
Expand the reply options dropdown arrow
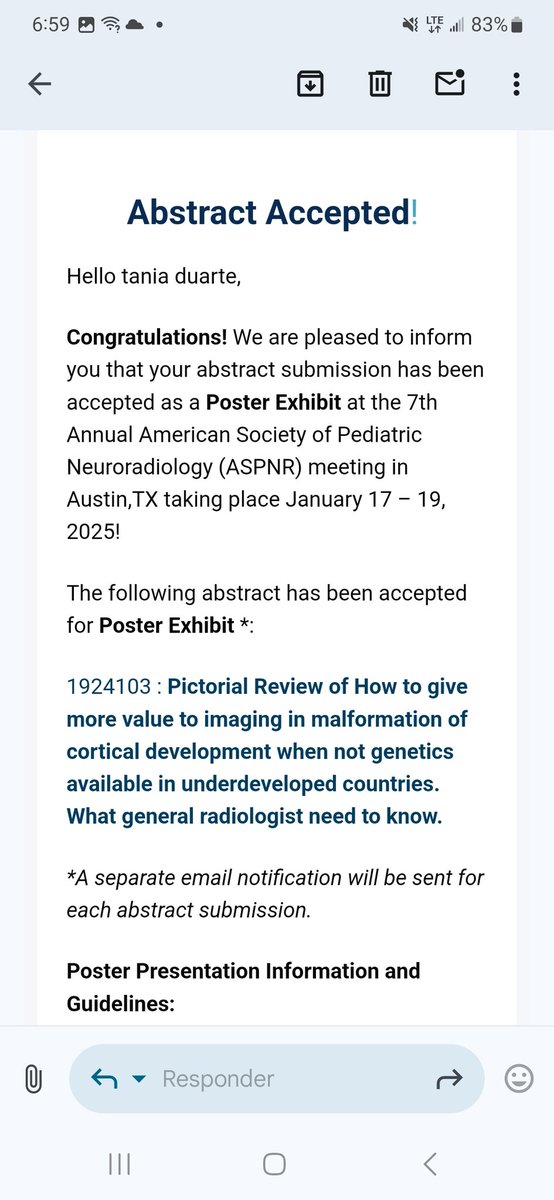click(x=139, y=1079)
